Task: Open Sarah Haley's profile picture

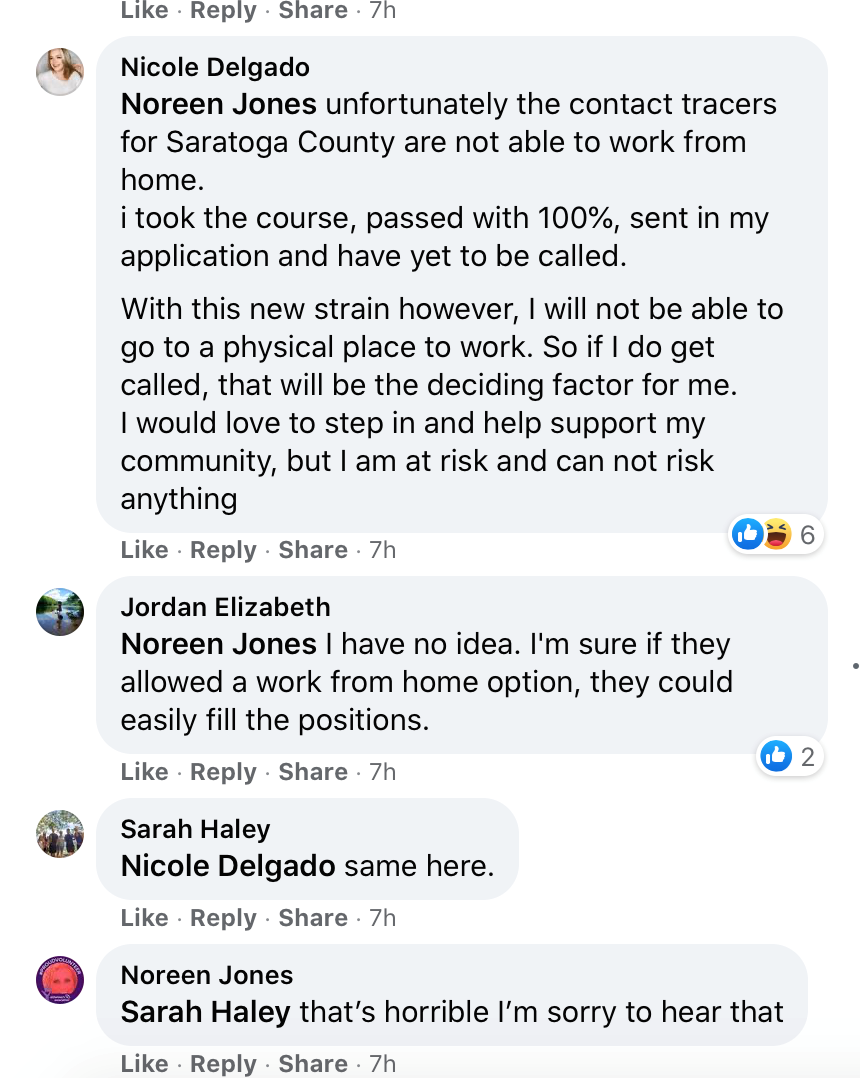Action: tap(60, 834)
